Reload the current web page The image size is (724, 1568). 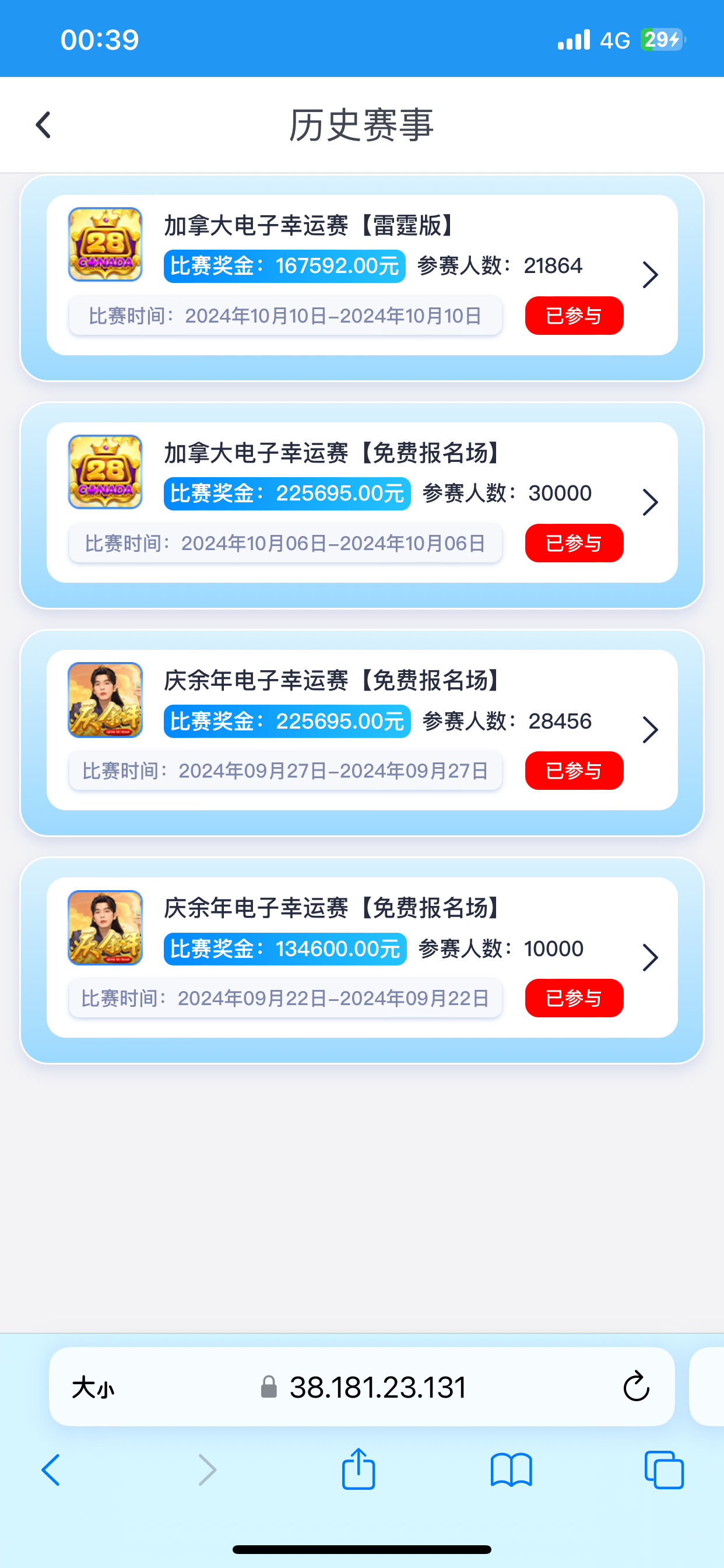tap(637, 1387)
